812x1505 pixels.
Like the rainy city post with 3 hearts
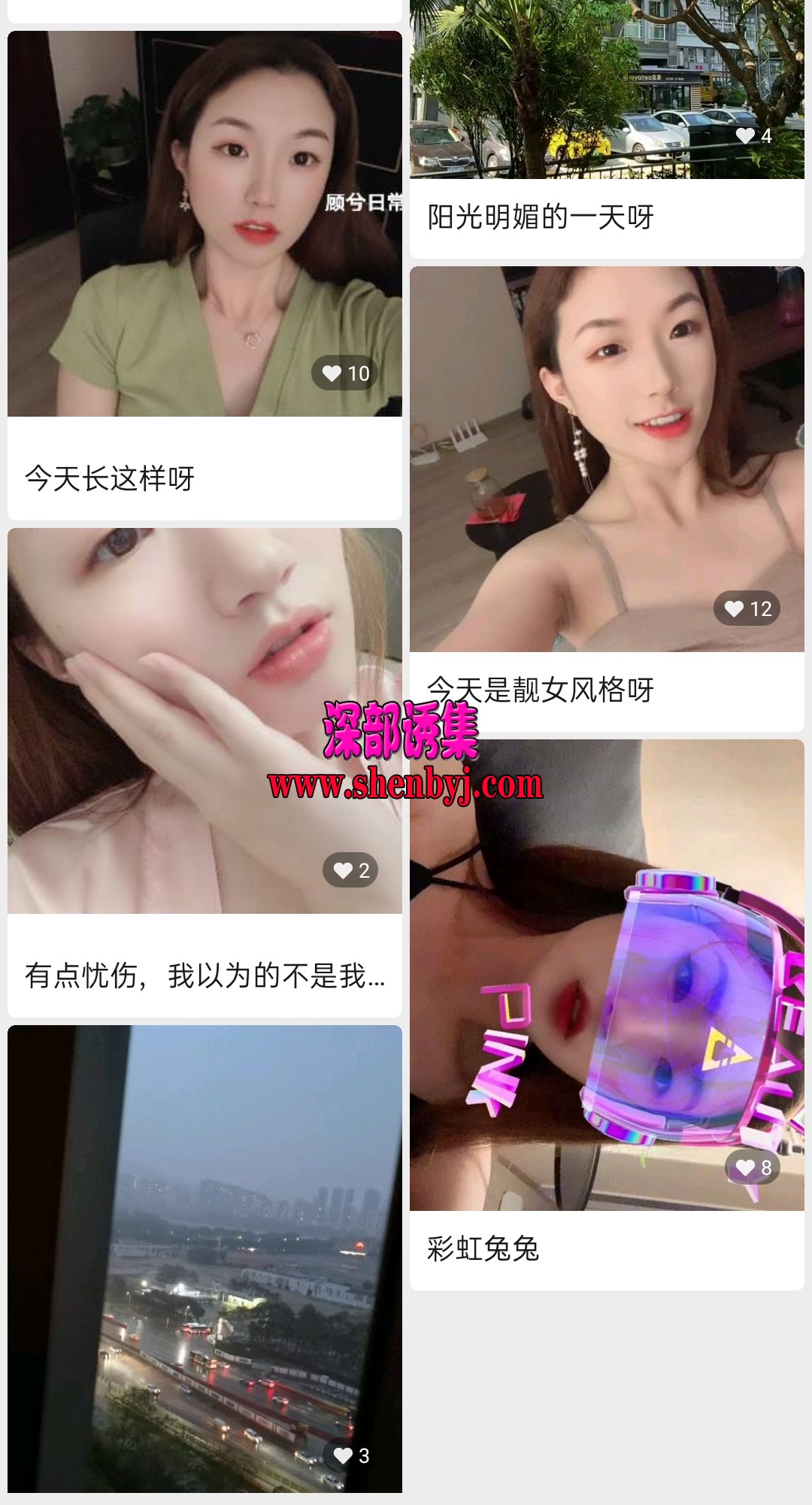coord(343,1455)
